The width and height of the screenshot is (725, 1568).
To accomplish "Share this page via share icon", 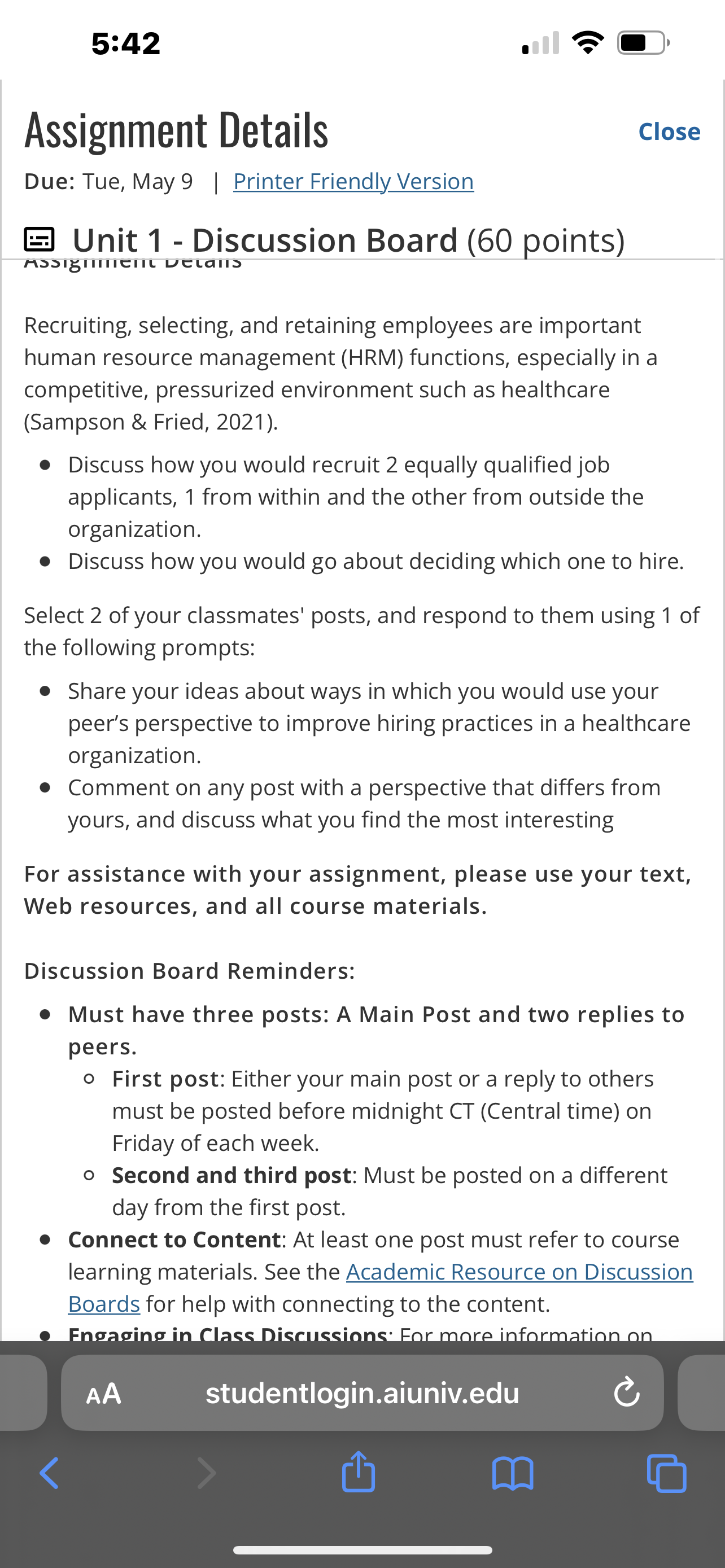I will [358, 1472].
